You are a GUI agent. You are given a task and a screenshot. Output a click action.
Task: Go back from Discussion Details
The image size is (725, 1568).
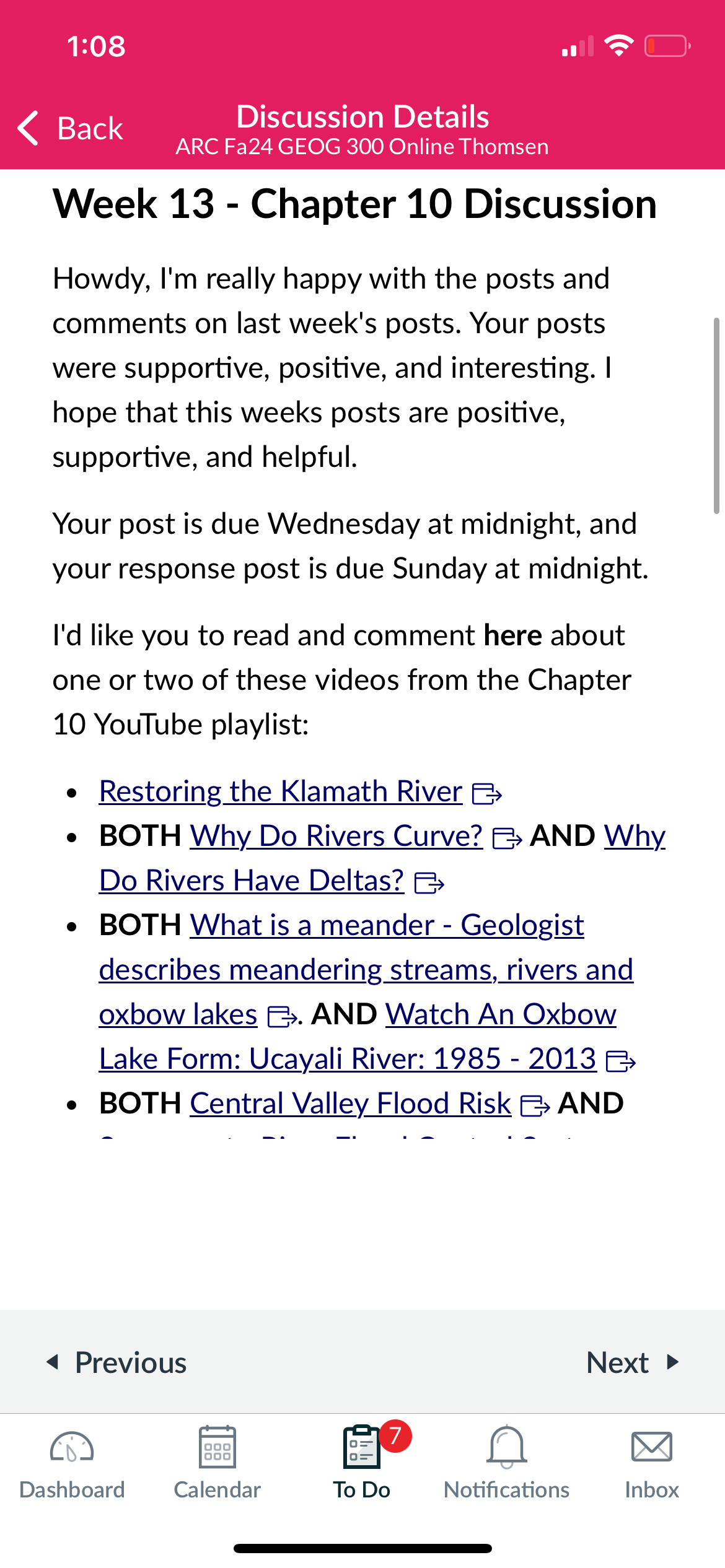[x=70, y=129]
